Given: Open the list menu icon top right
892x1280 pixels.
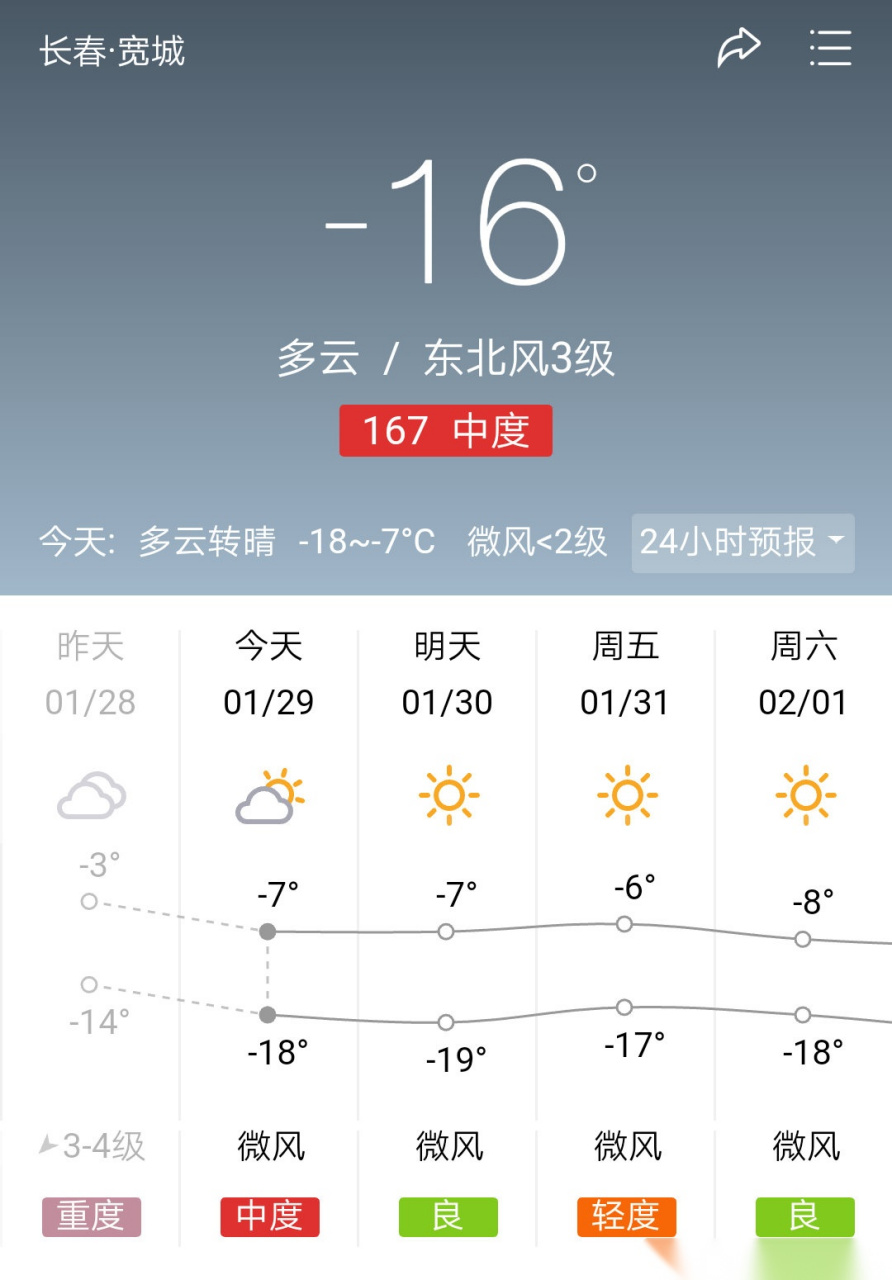Looking at the screenshot, I should coord(829,49).
